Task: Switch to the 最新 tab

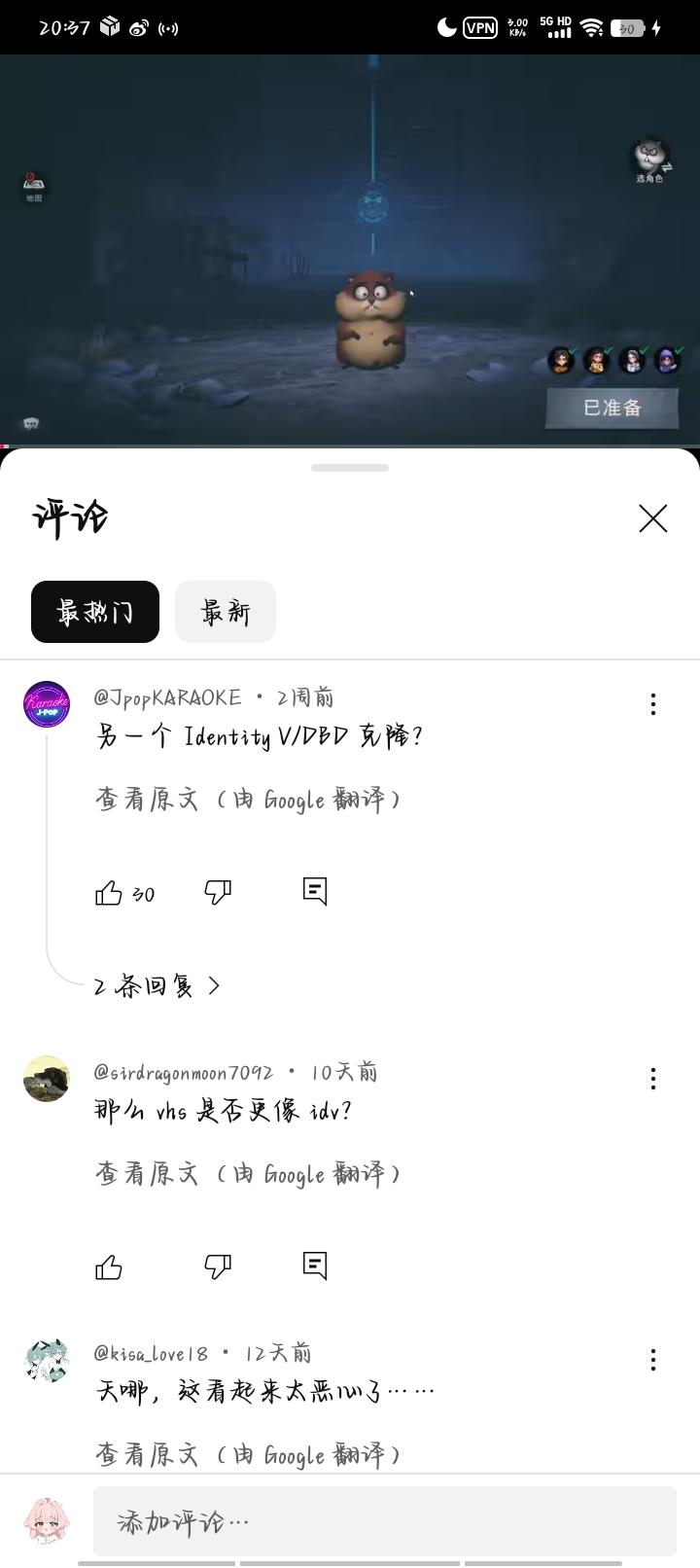Action: pos(225,612)
